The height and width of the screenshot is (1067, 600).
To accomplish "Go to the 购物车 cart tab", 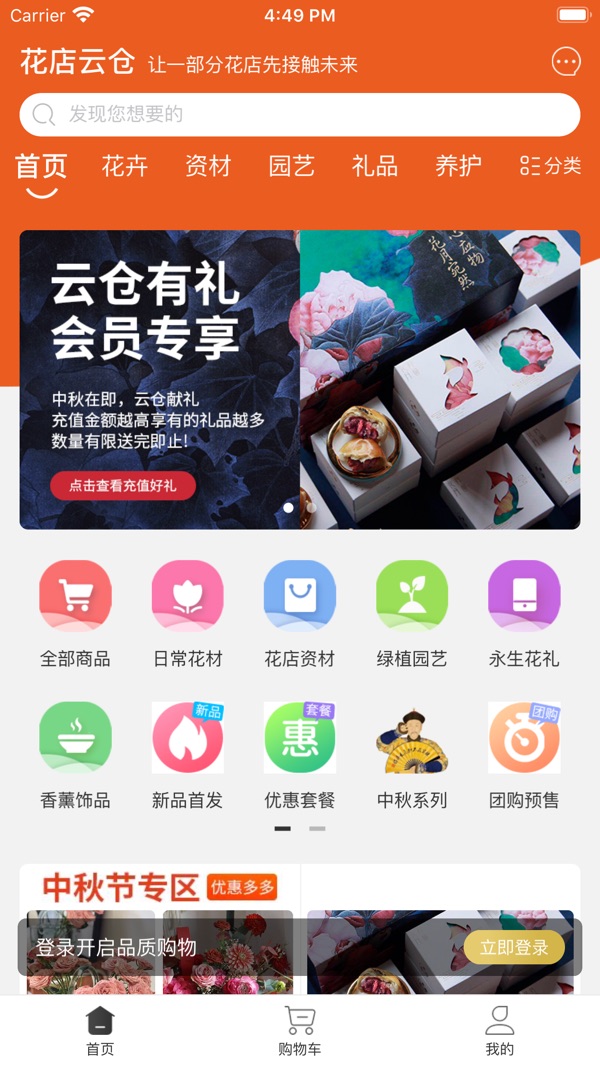I will click(x=300, y=1031).
